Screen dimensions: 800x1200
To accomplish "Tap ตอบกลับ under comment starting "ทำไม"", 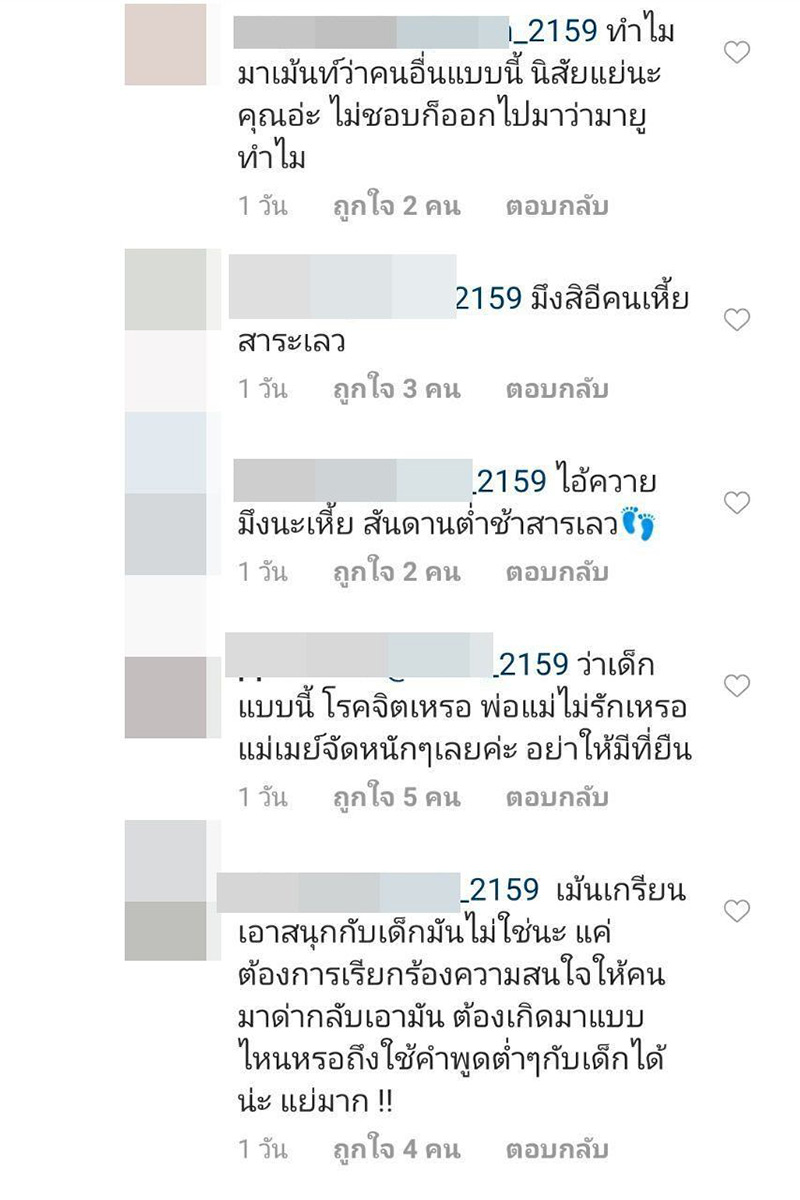I will (557, 207).
